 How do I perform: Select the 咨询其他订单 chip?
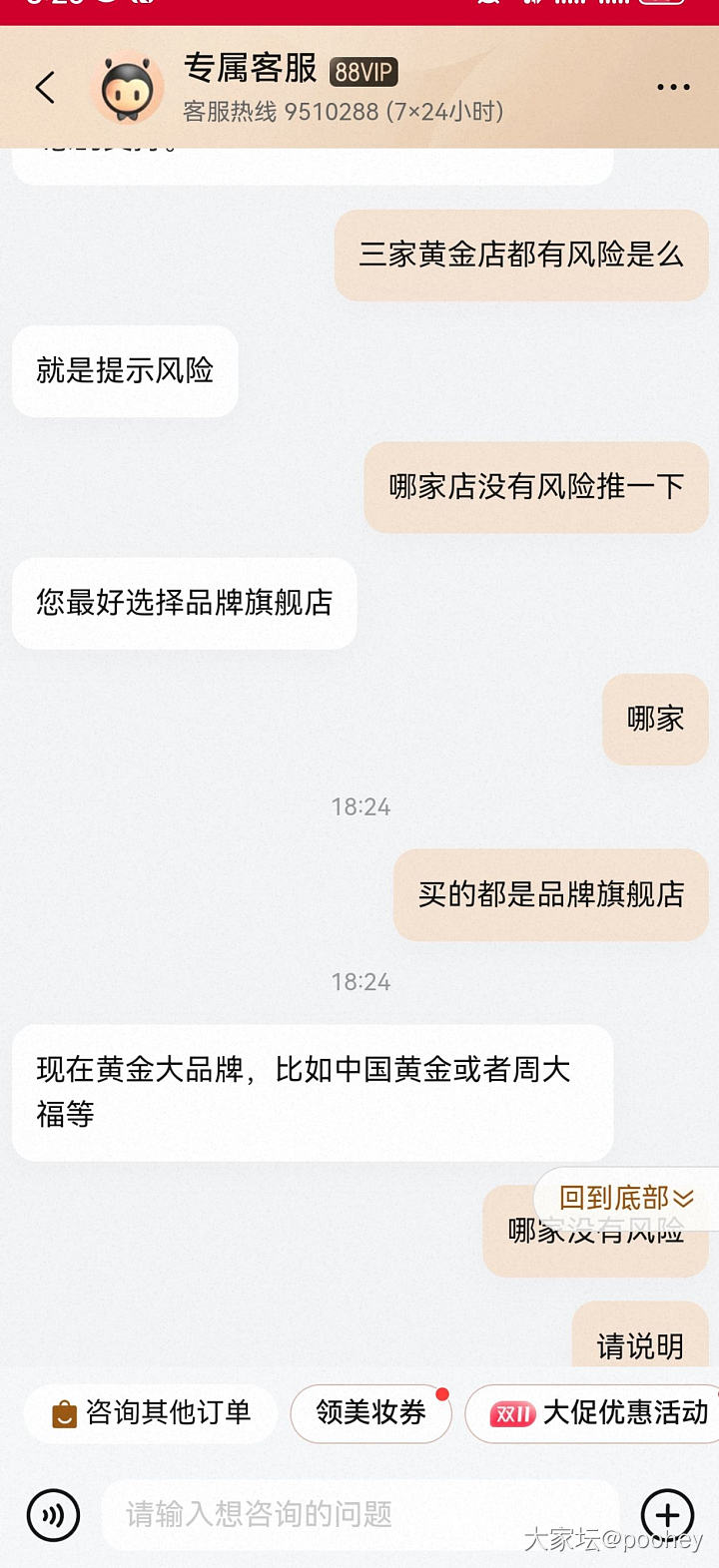pyautogui.click(x=151, y=1413)
